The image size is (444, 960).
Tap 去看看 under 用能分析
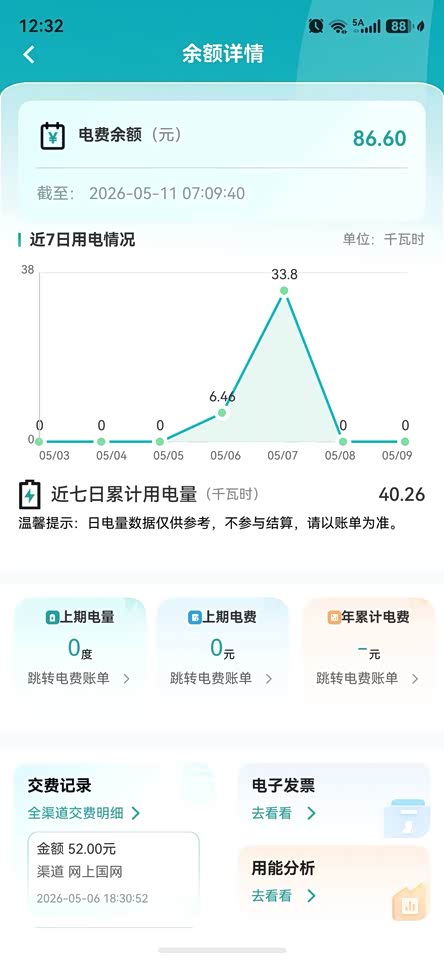[284, 896]
